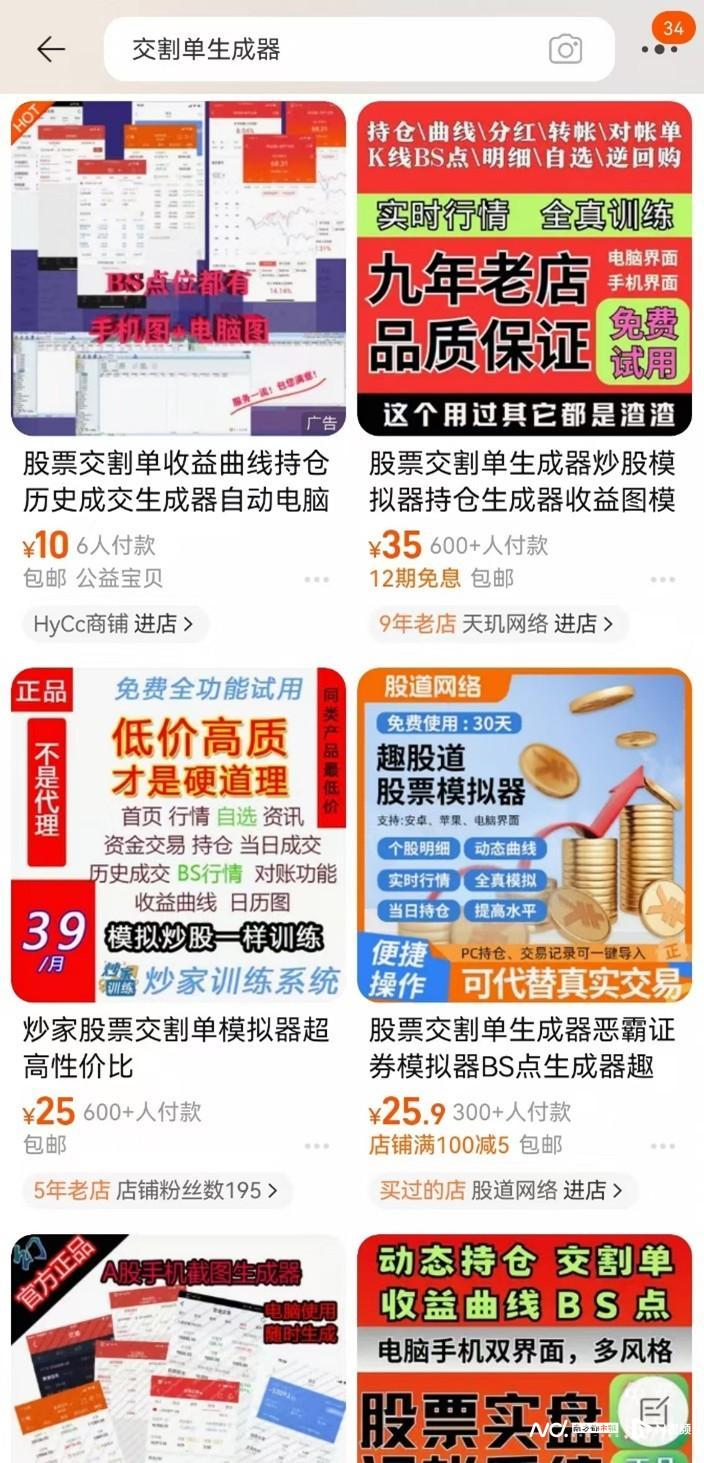704x1463 pixels.
Task: Open camera image search in search bar
Action: click(x=565, y=49)
